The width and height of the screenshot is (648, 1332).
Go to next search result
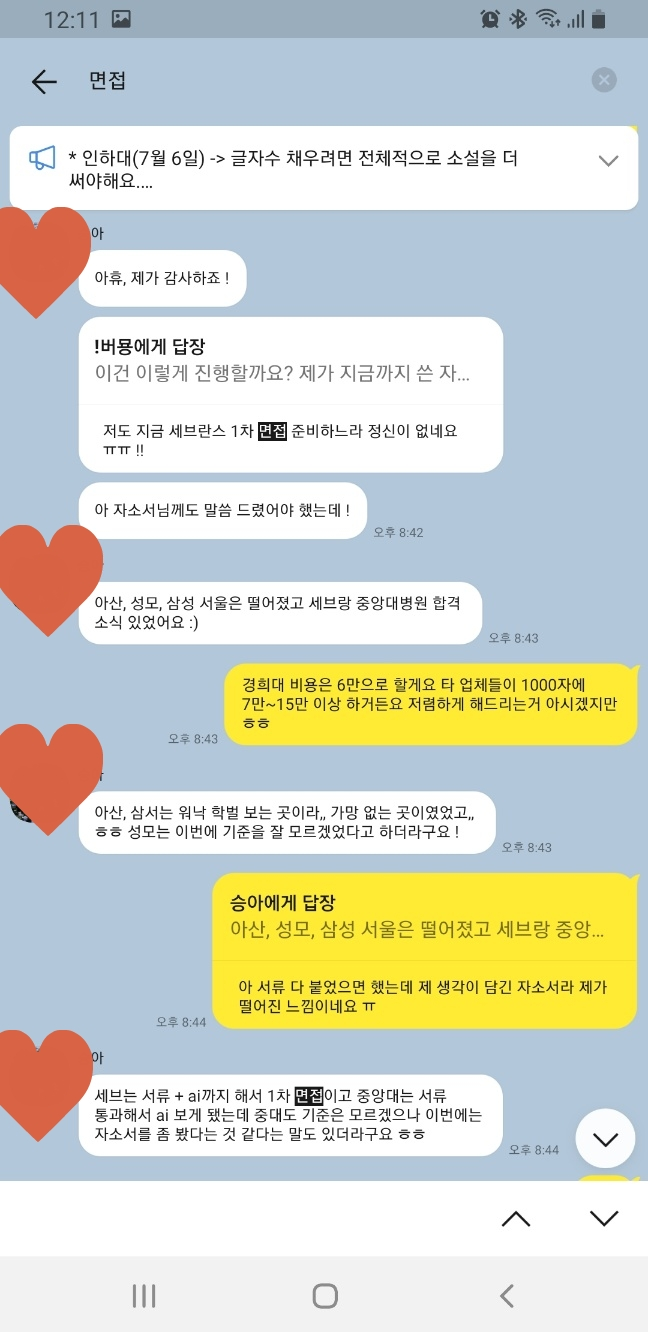604,1218
